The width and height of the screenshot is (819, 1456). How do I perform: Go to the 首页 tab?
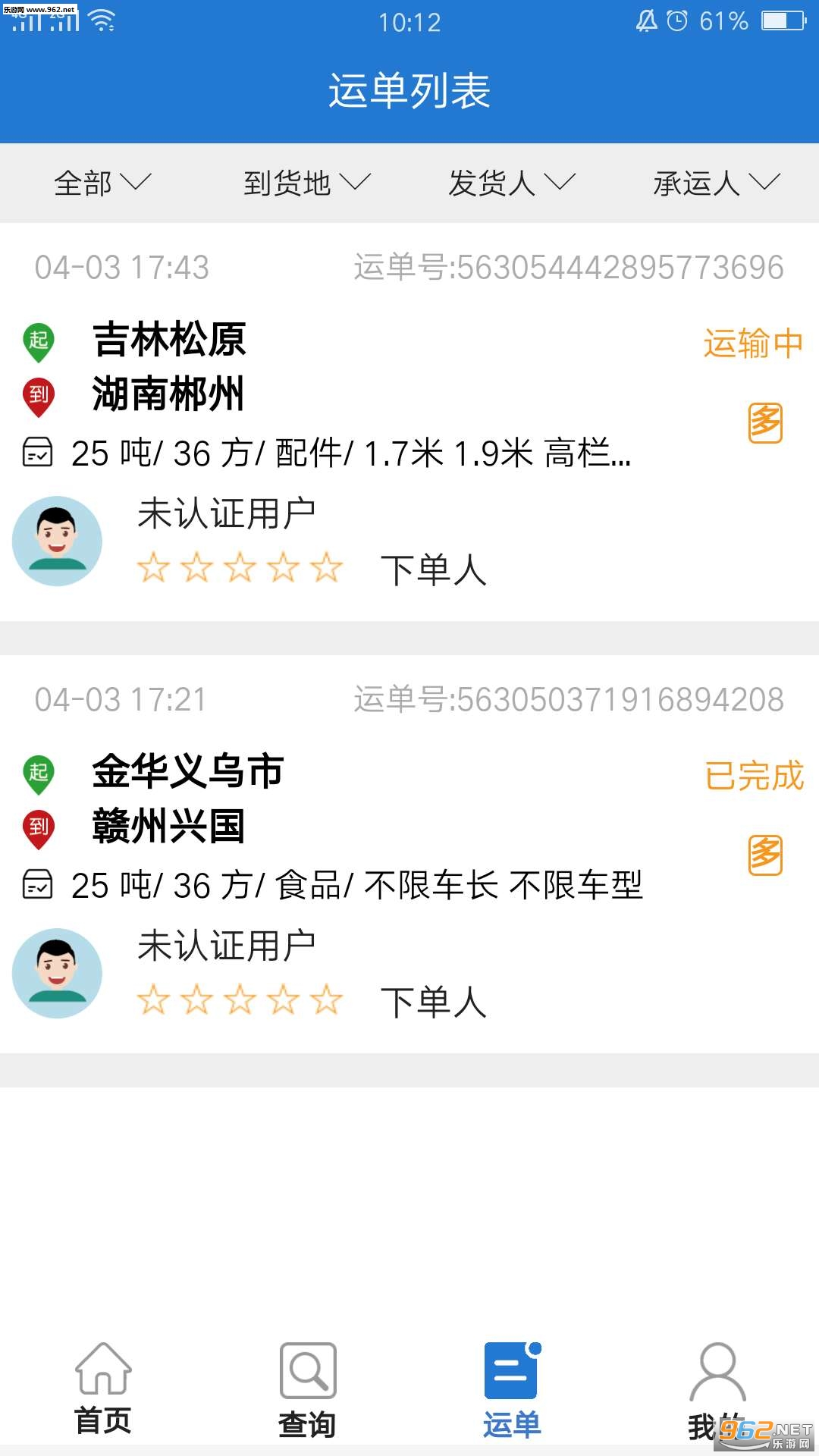(x=103, y=1389)
